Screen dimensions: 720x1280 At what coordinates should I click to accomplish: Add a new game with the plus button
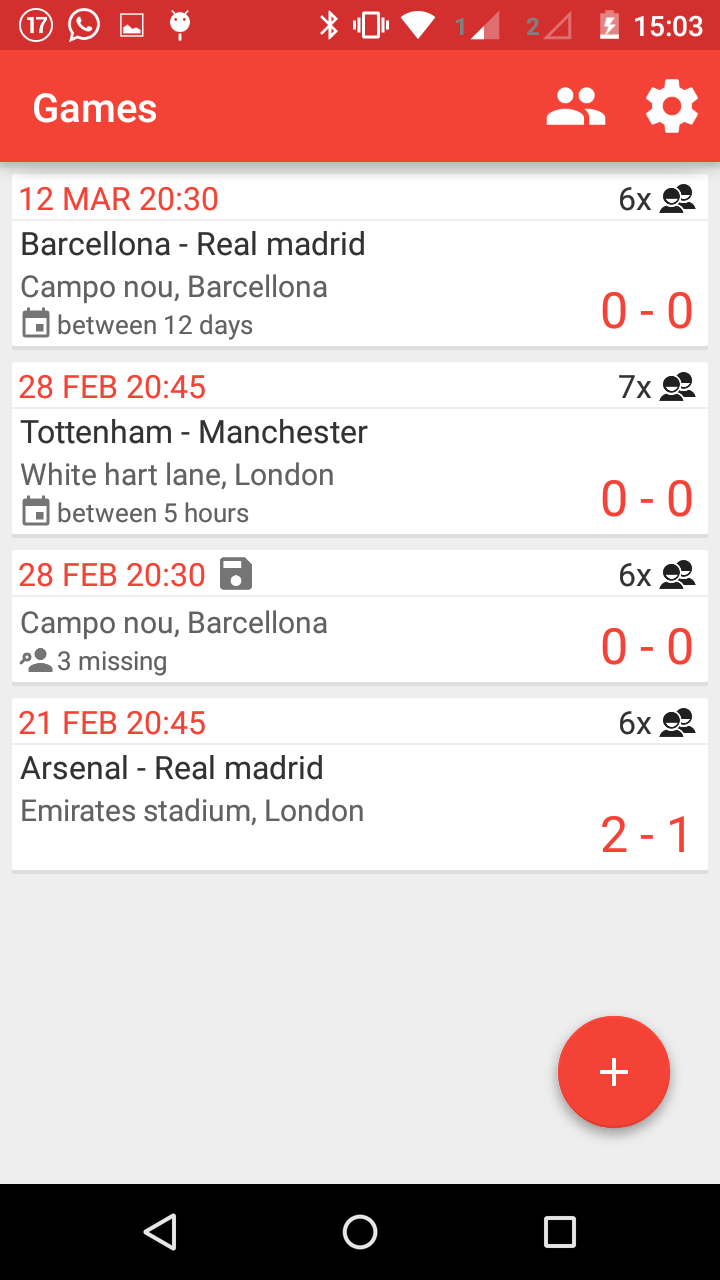[613, 1072]
